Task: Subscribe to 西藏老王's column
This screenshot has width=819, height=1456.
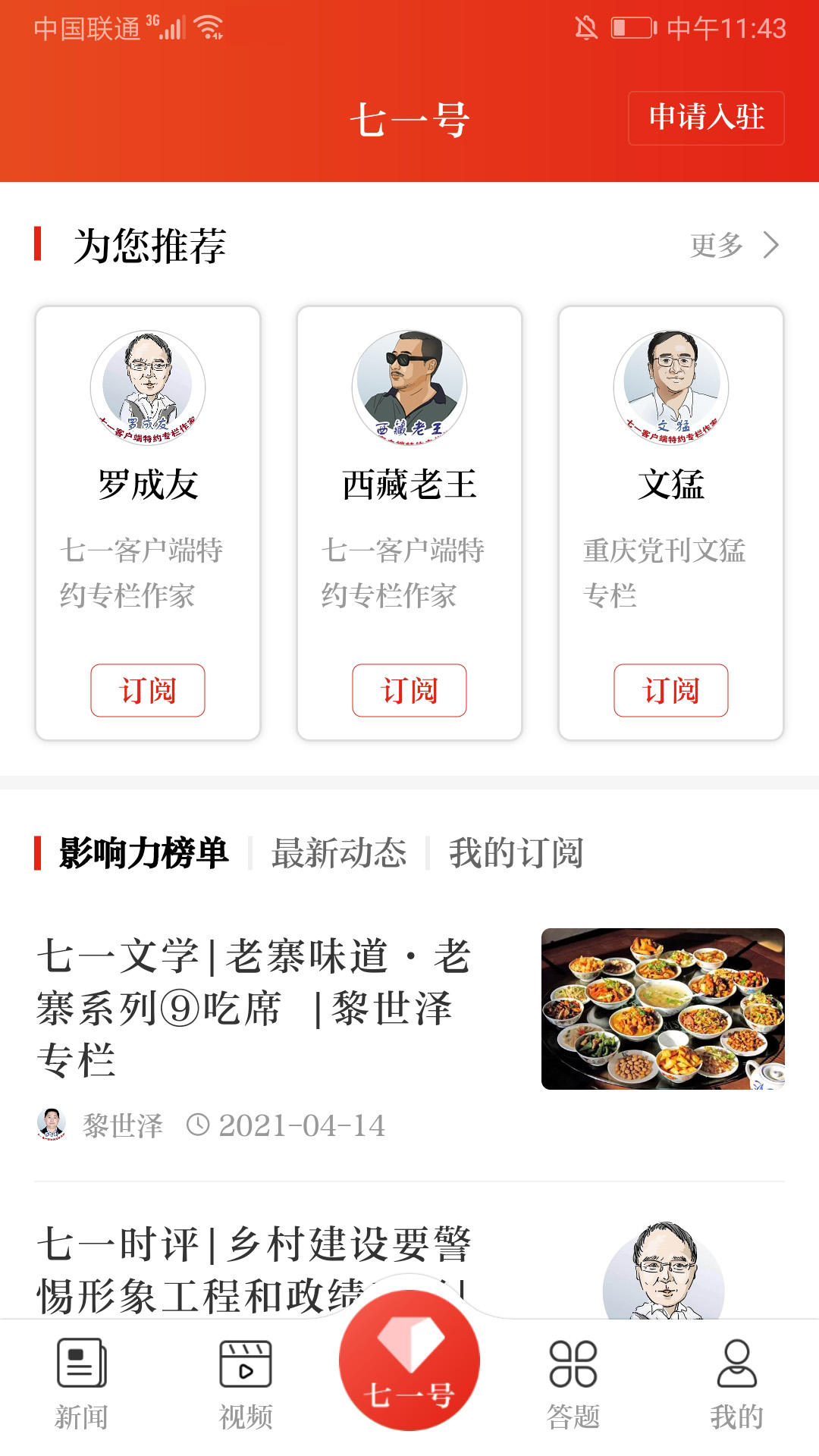Action: point(409,690)
